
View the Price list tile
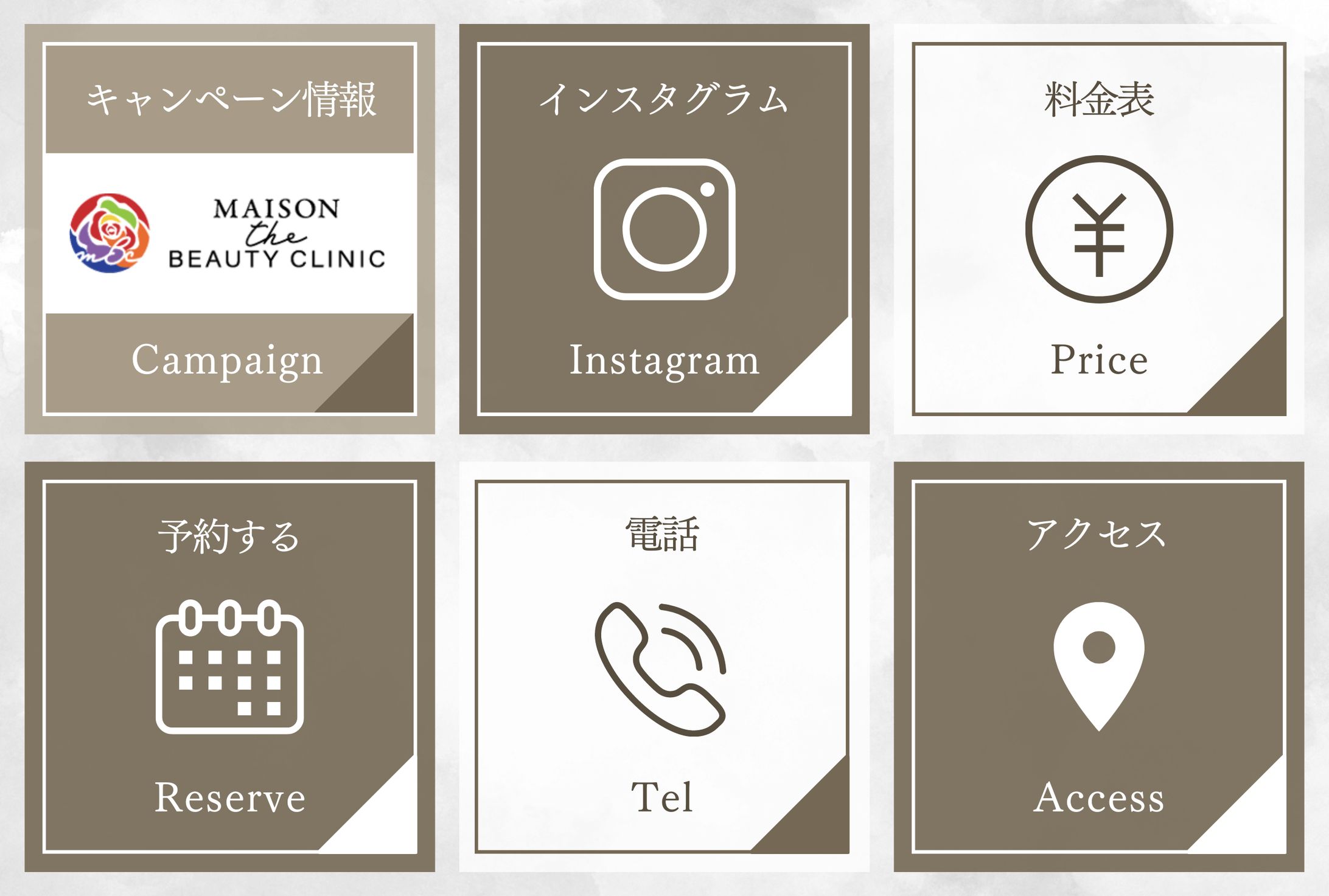click(1098, 229)
